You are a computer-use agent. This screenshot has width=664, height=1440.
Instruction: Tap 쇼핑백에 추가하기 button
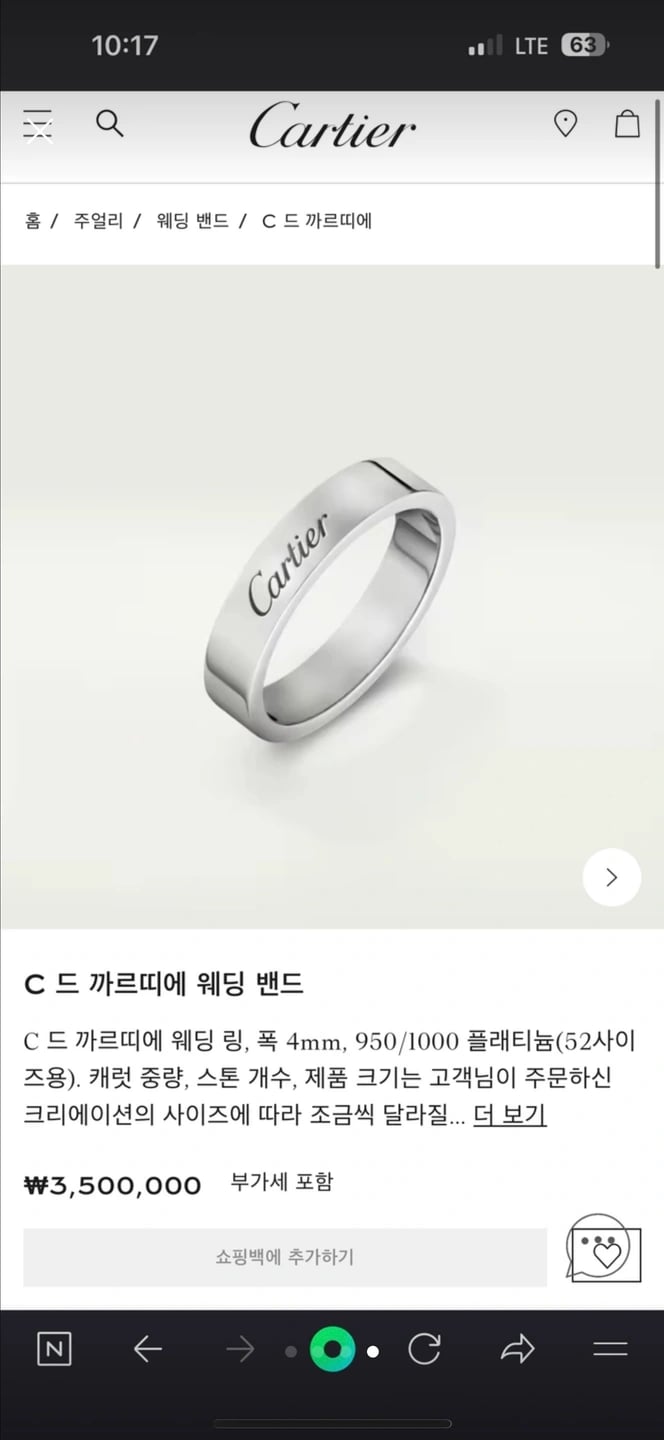[x=285, y=1257]
